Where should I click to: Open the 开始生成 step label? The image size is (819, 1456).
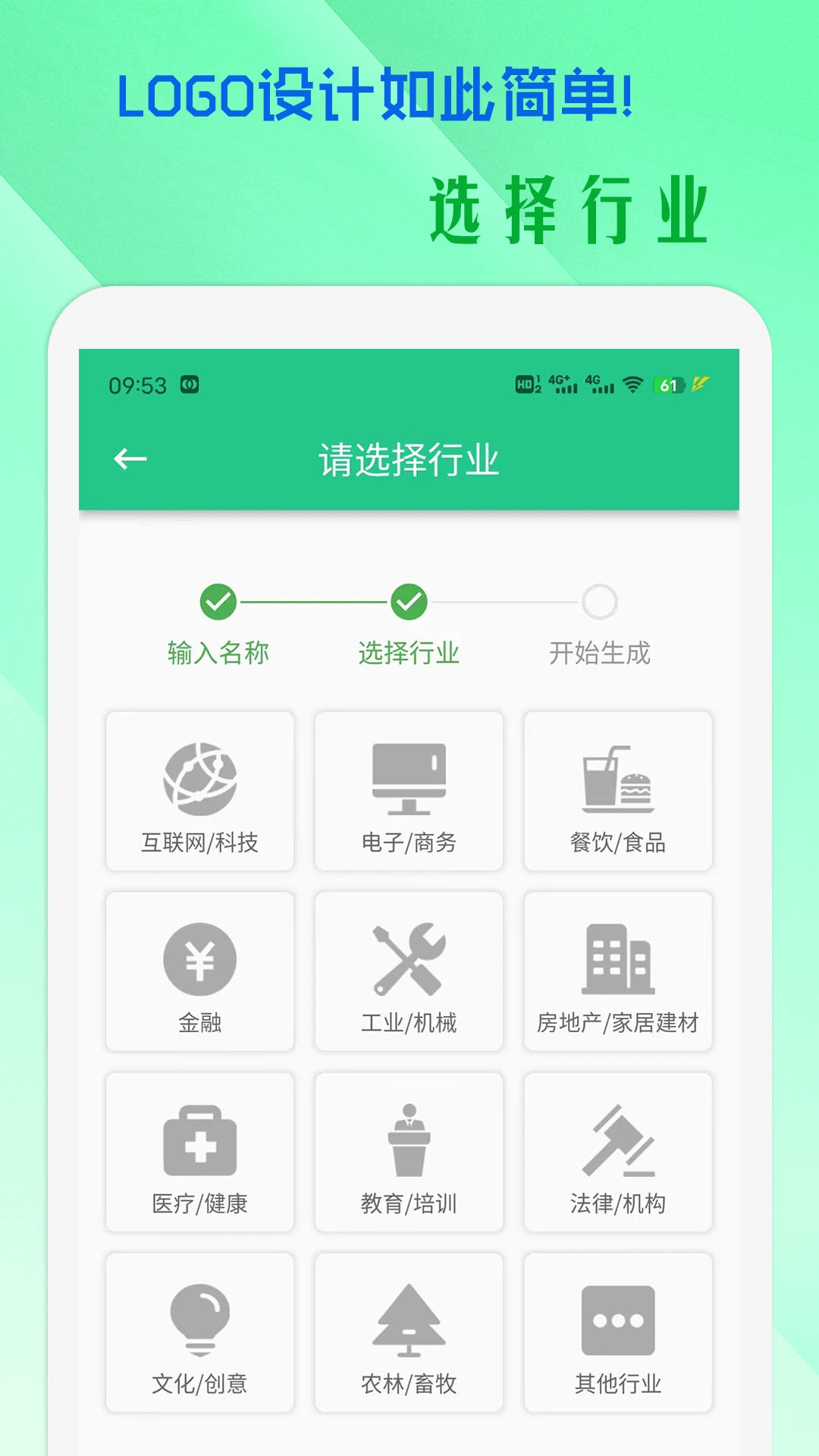point(600,652)
